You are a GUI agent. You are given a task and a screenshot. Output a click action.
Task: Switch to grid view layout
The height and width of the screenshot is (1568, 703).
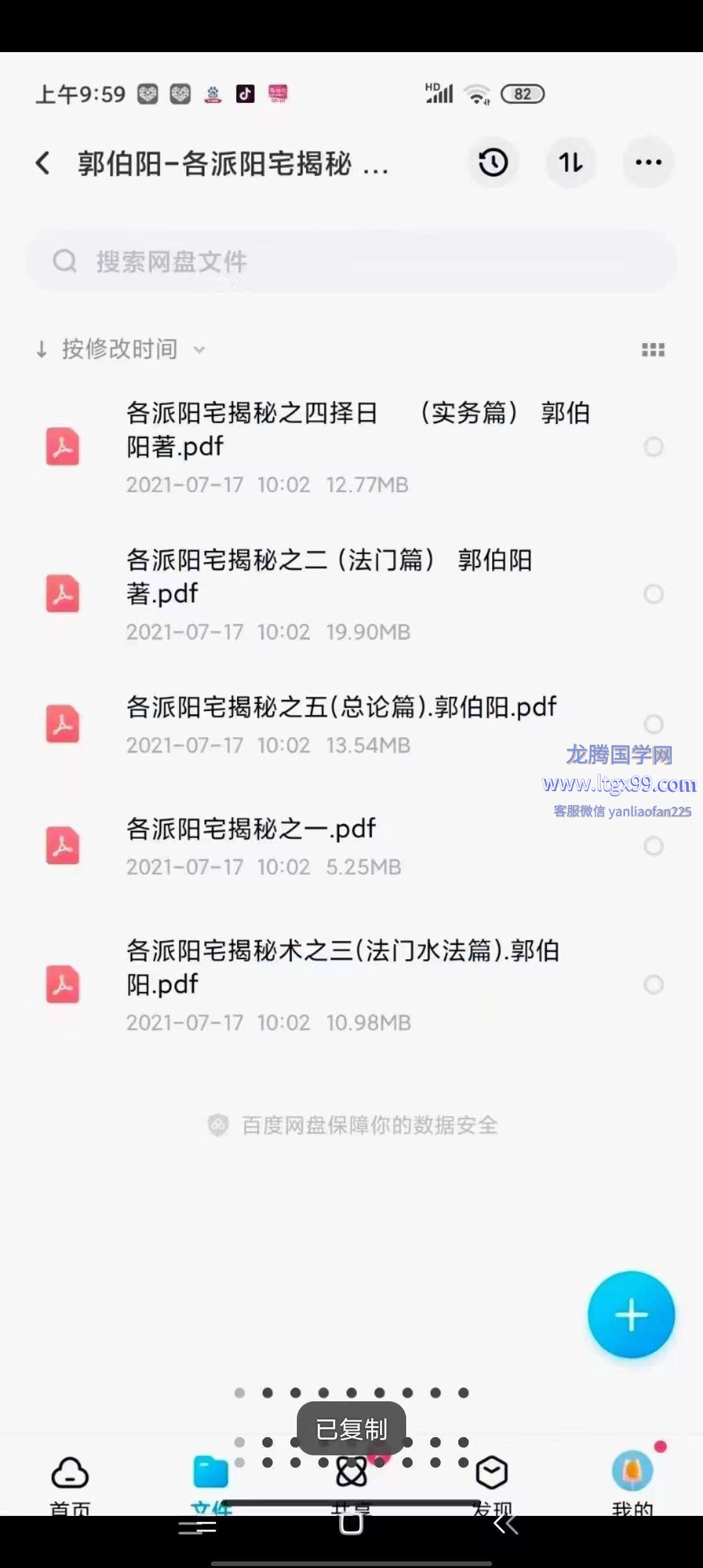[653, 350]
